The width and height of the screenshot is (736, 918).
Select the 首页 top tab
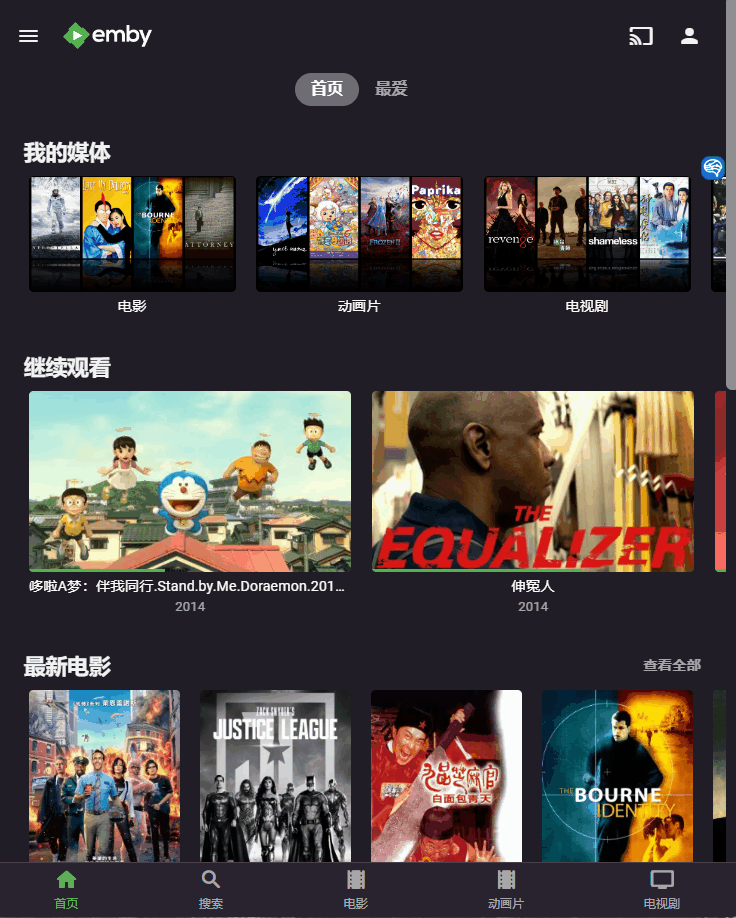pos(326,89)
